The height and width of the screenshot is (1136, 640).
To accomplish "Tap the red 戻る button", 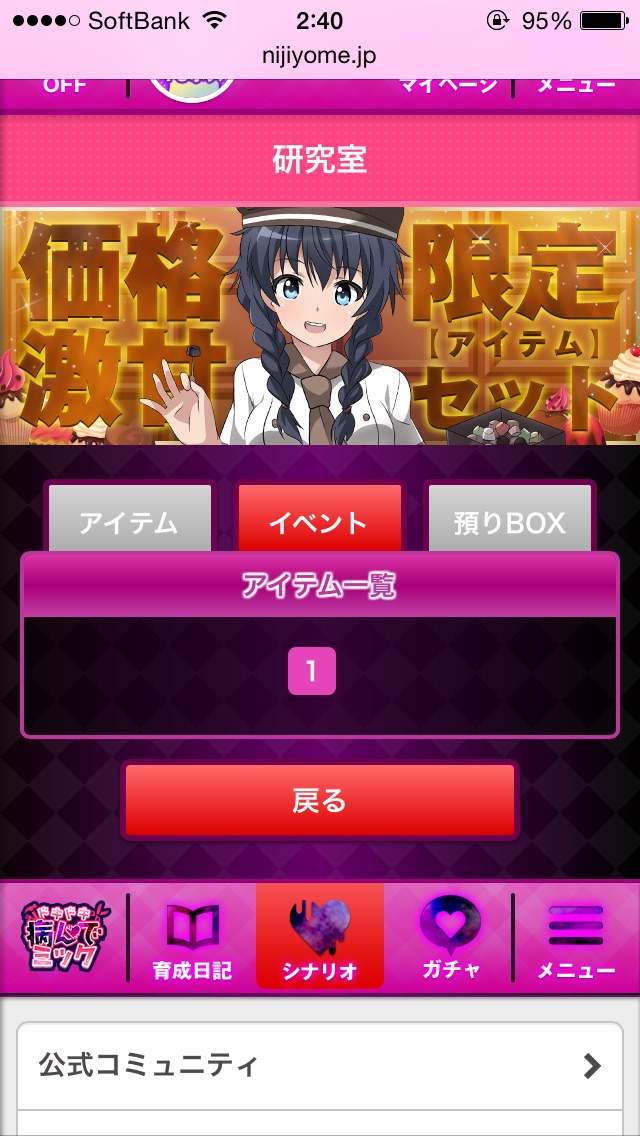I will pos(319,800).
